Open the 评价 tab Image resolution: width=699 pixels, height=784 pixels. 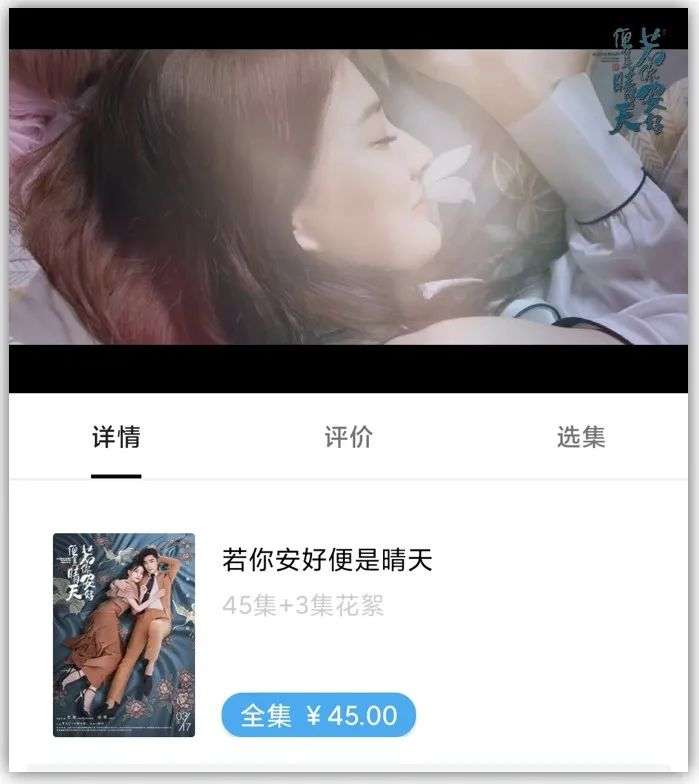(x=348, y=438)
